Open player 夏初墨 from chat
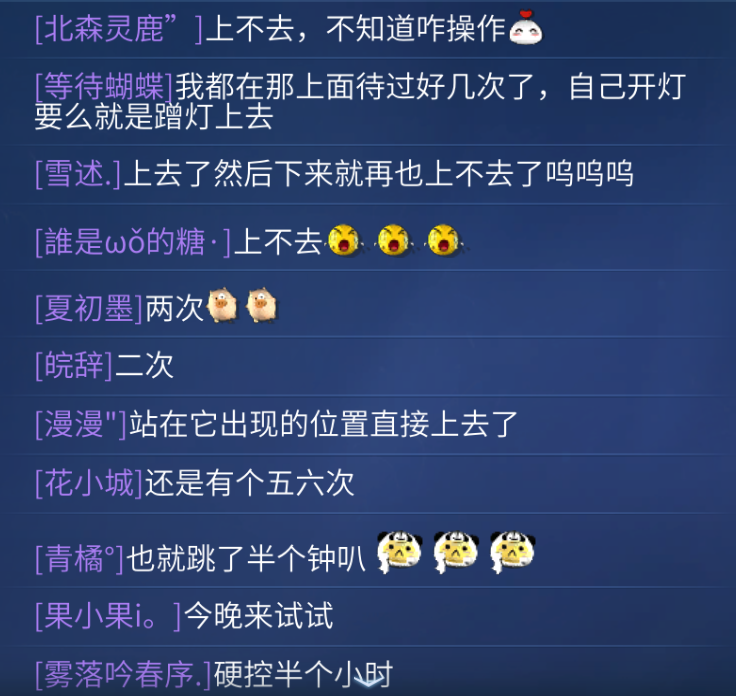 pos(90,308)
